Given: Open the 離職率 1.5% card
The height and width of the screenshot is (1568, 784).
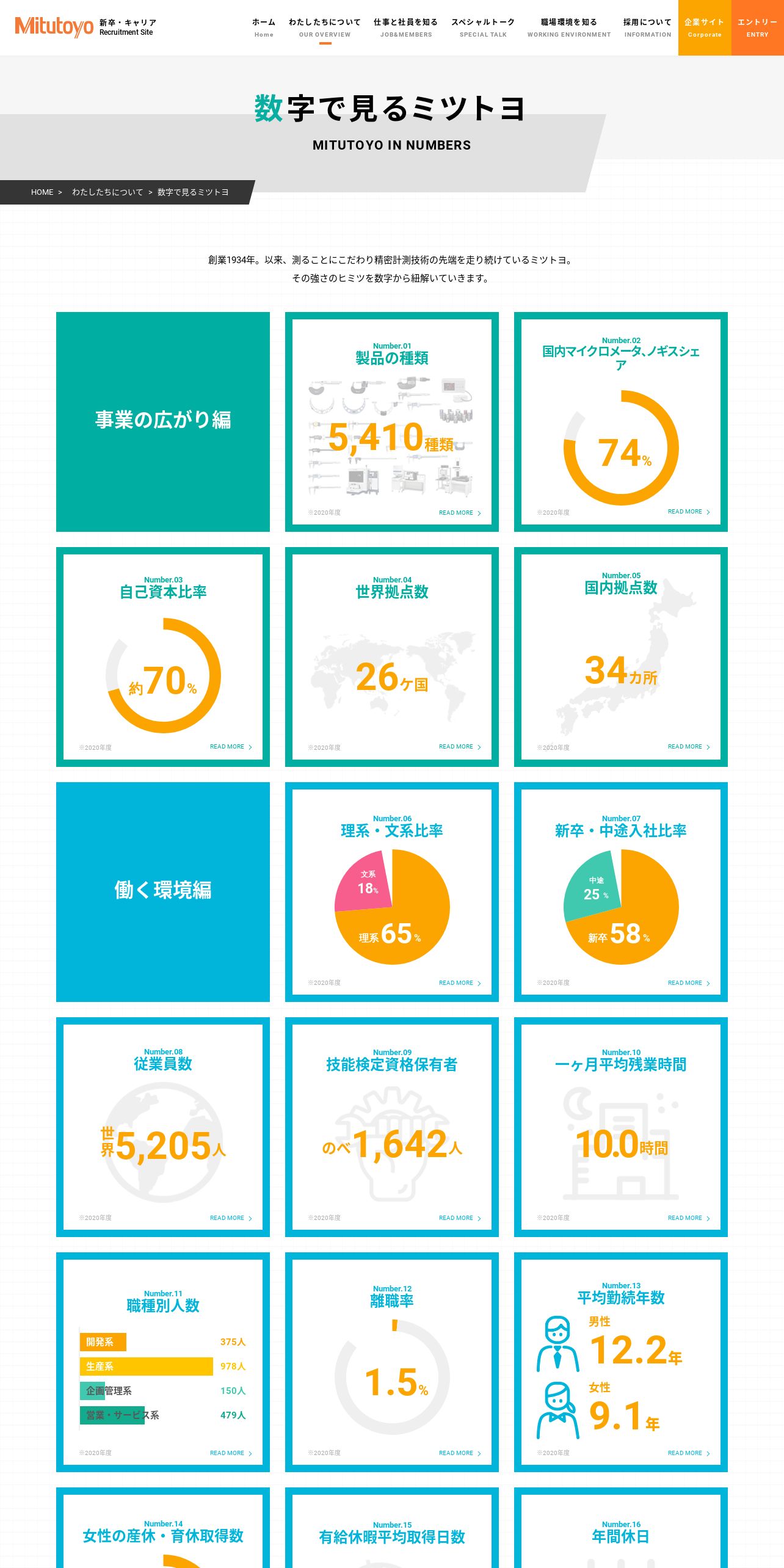Looking at the screenshot, I should [x=392, y=1362].
